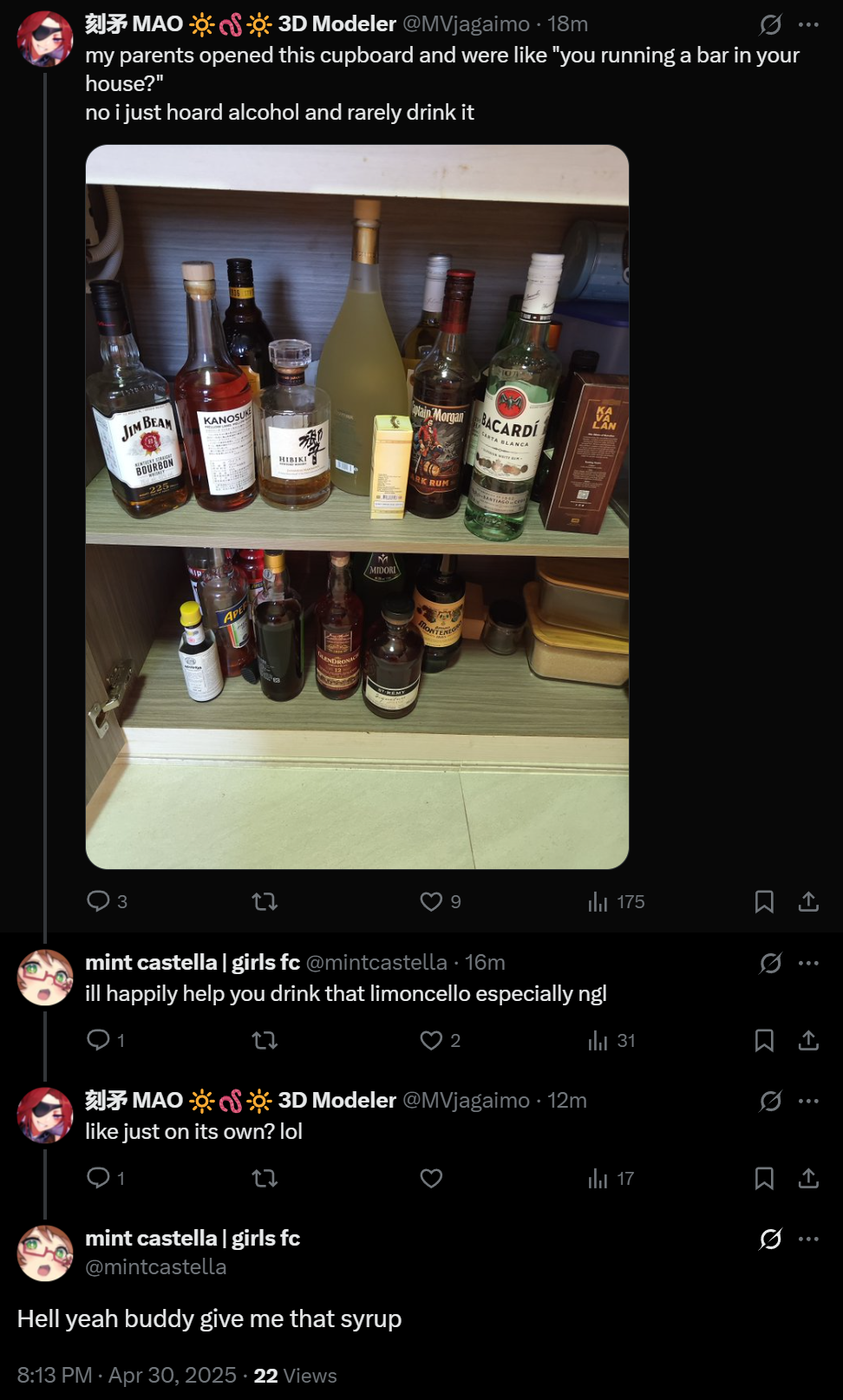843x1400 pixels.
Task: Like MAO's "like just on its own? lol" reply
Action: point(431,1178)
